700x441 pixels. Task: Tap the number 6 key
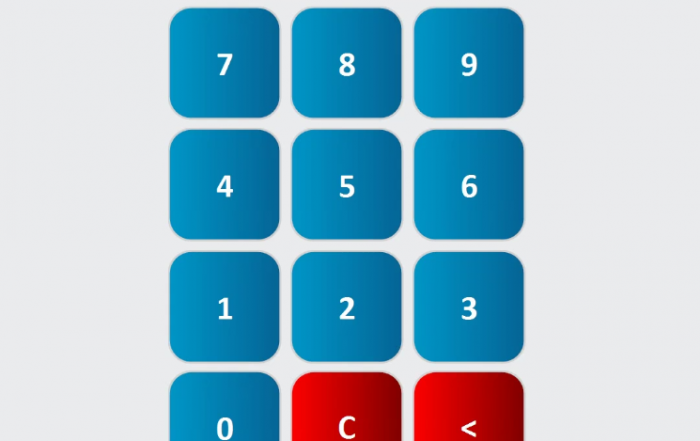tap(468, 186)
